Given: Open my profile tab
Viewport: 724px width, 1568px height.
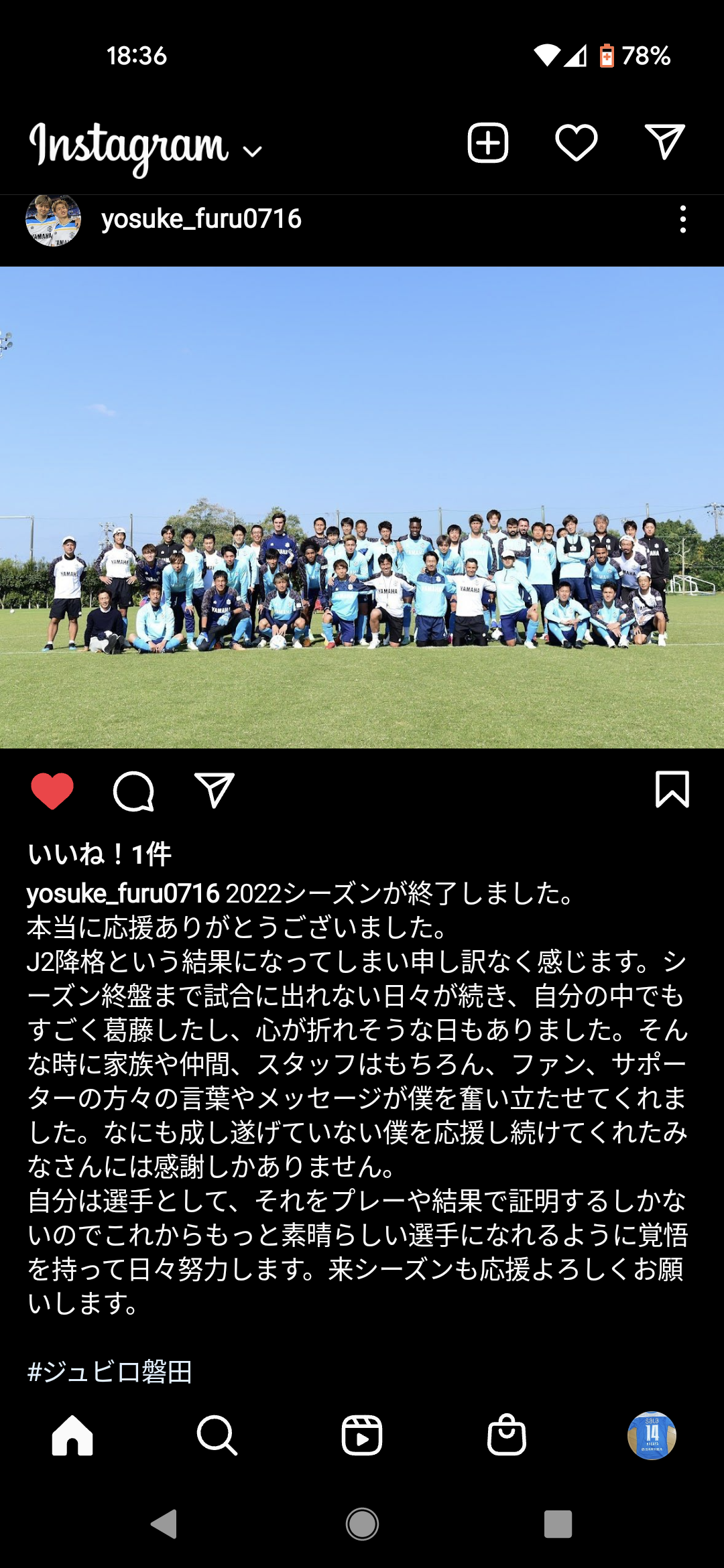Looking at the screenshot, I should coord(651,1435).
